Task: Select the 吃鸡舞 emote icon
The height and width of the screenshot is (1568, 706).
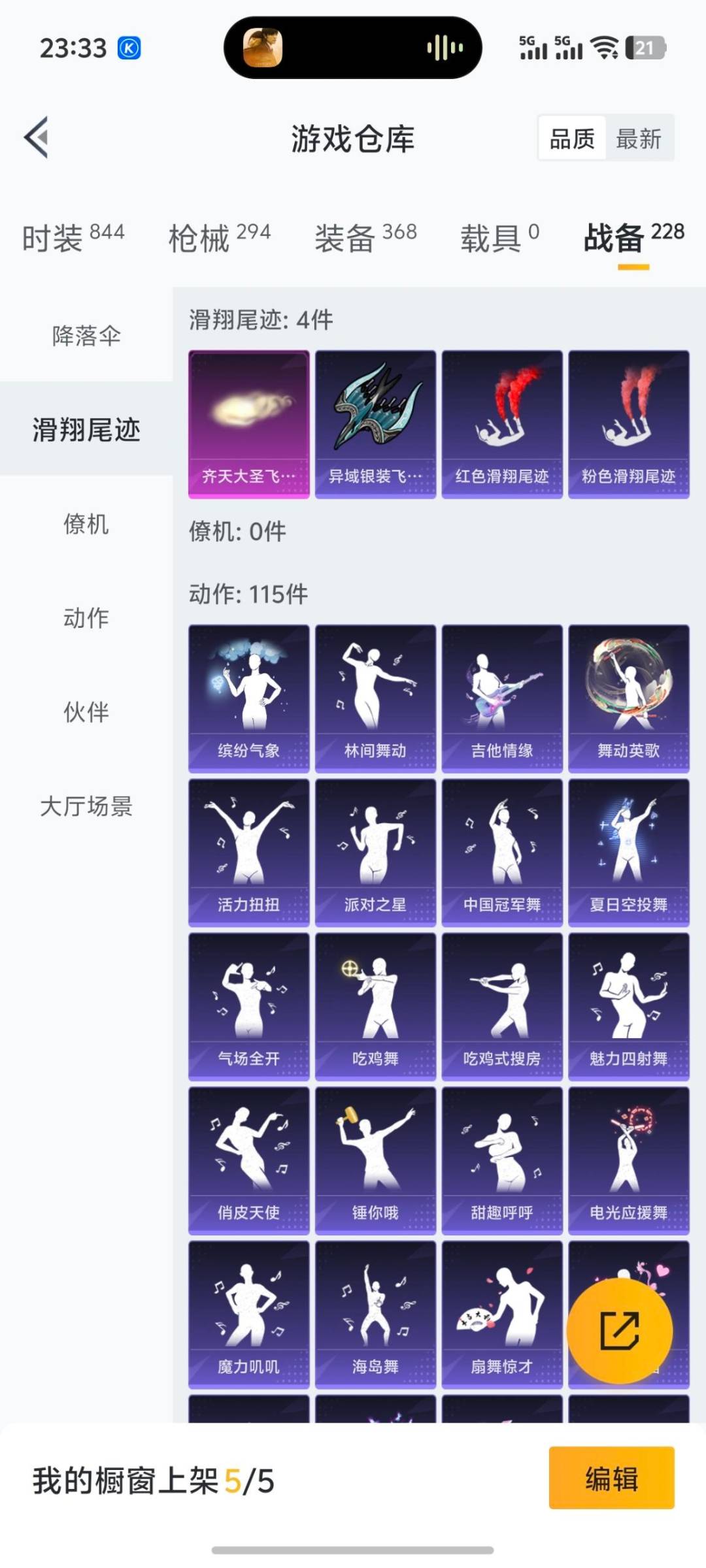Action: 375,1003
